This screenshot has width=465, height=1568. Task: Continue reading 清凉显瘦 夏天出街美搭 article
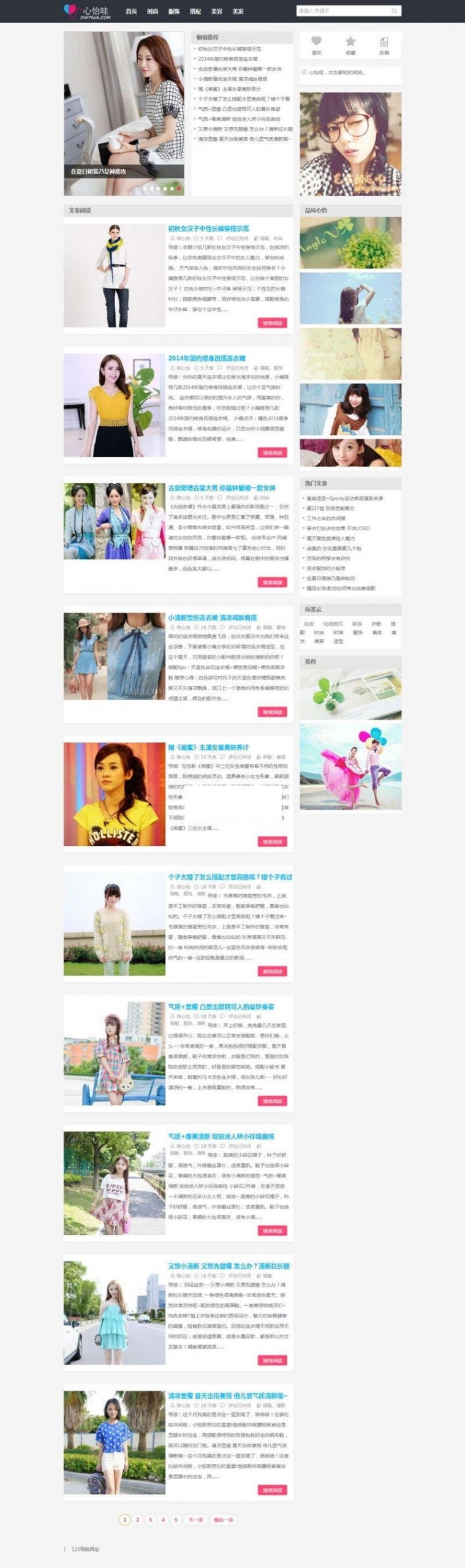click(272, 1490)
